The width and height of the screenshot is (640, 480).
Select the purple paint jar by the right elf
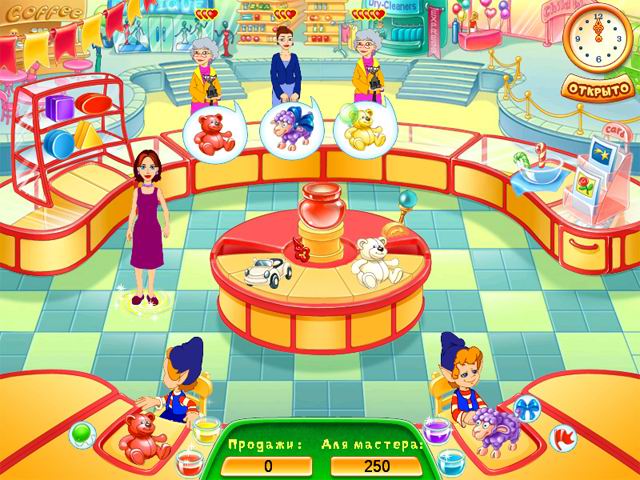(435, 432)
